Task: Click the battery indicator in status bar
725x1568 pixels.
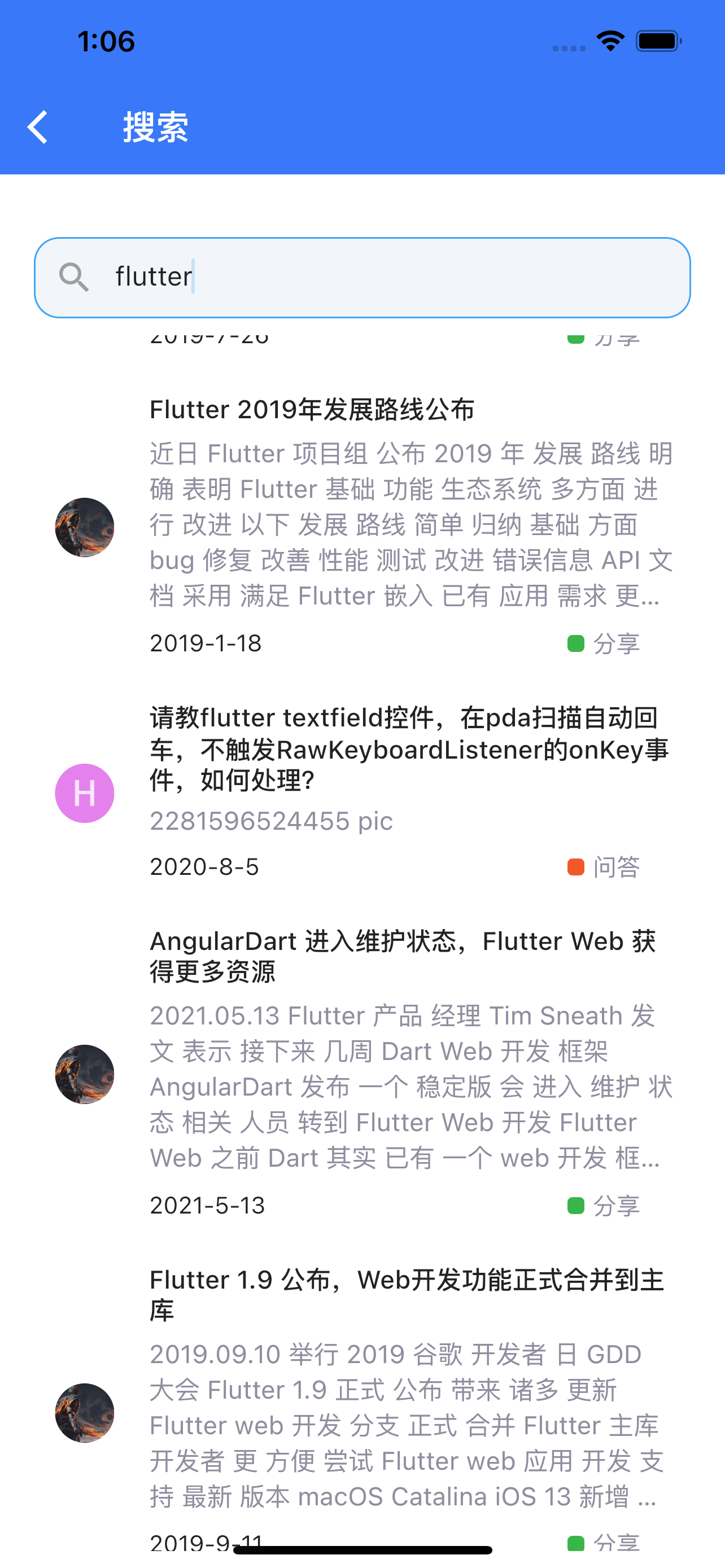Action: click(x=657, y=39)
